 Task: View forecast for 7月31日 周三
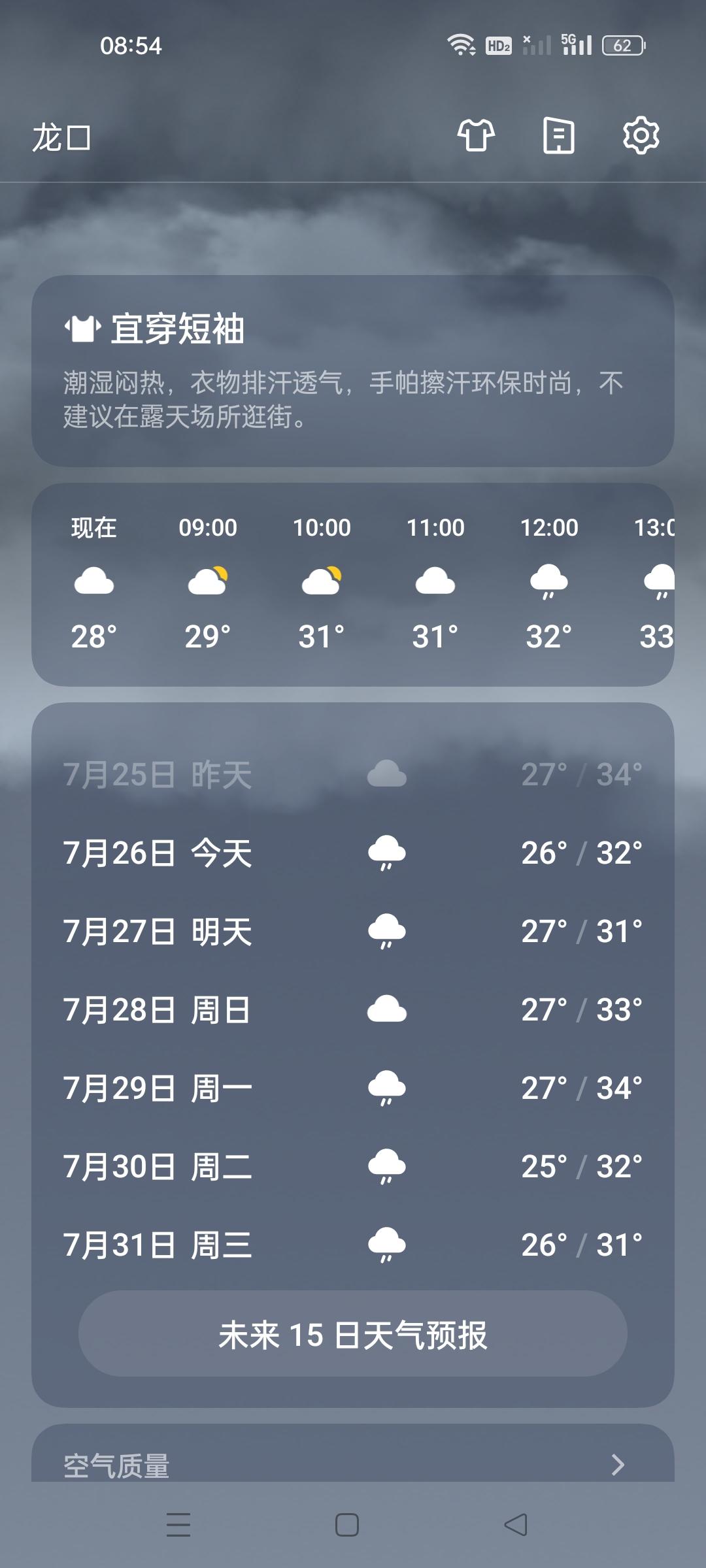pos(353,1245)
